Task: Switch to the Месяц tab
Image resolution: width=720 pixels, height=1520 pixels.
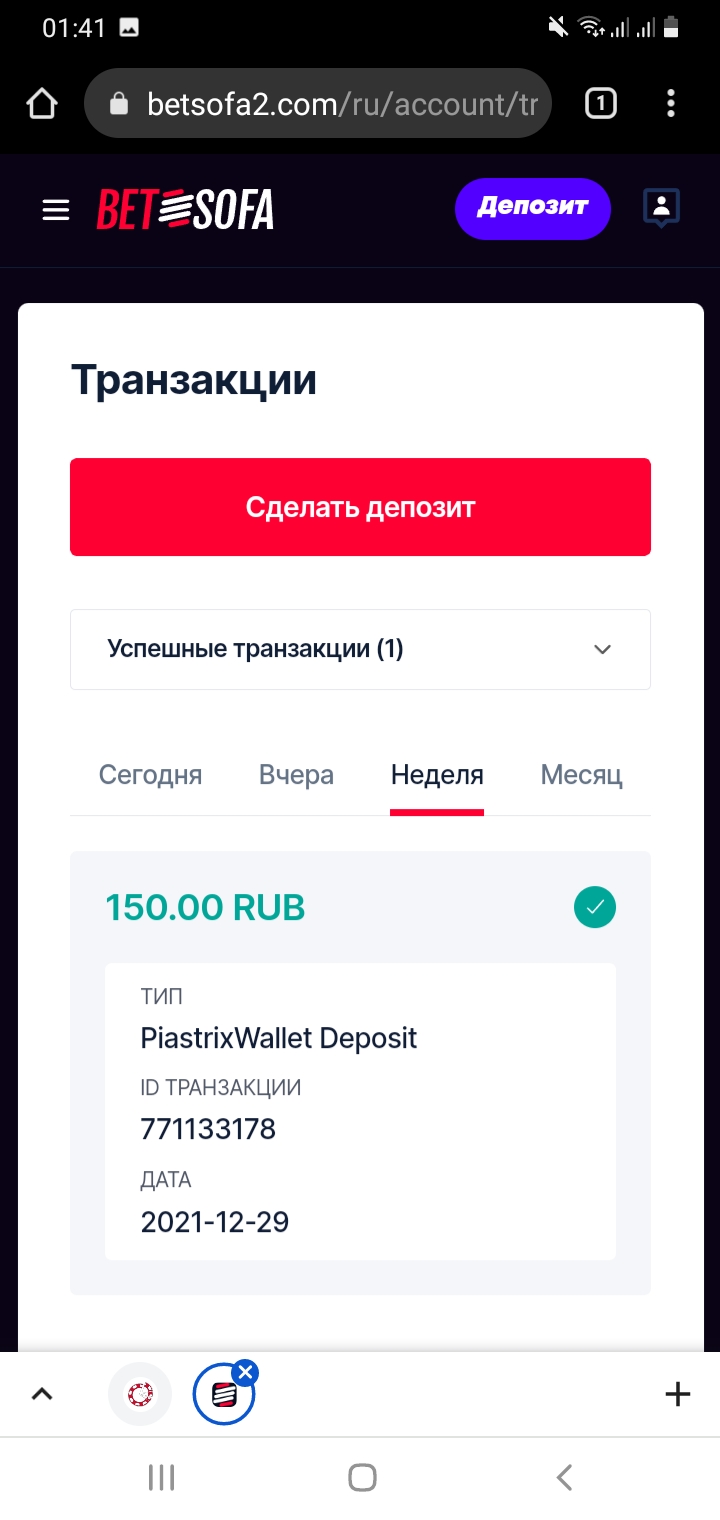Action: [581, 775]
